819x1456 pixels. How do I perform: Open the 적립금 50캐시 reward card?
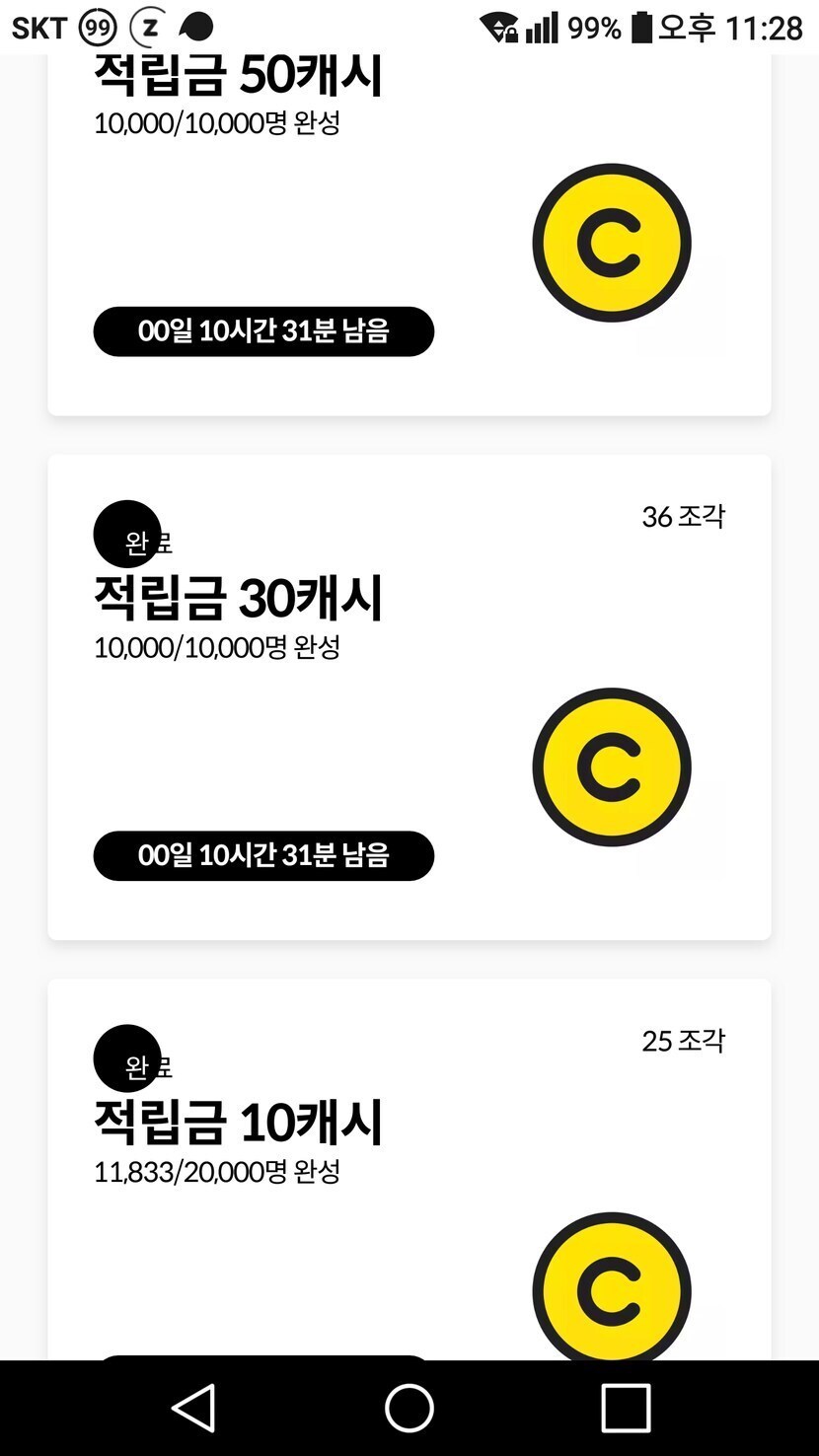(x=409, y=237)
